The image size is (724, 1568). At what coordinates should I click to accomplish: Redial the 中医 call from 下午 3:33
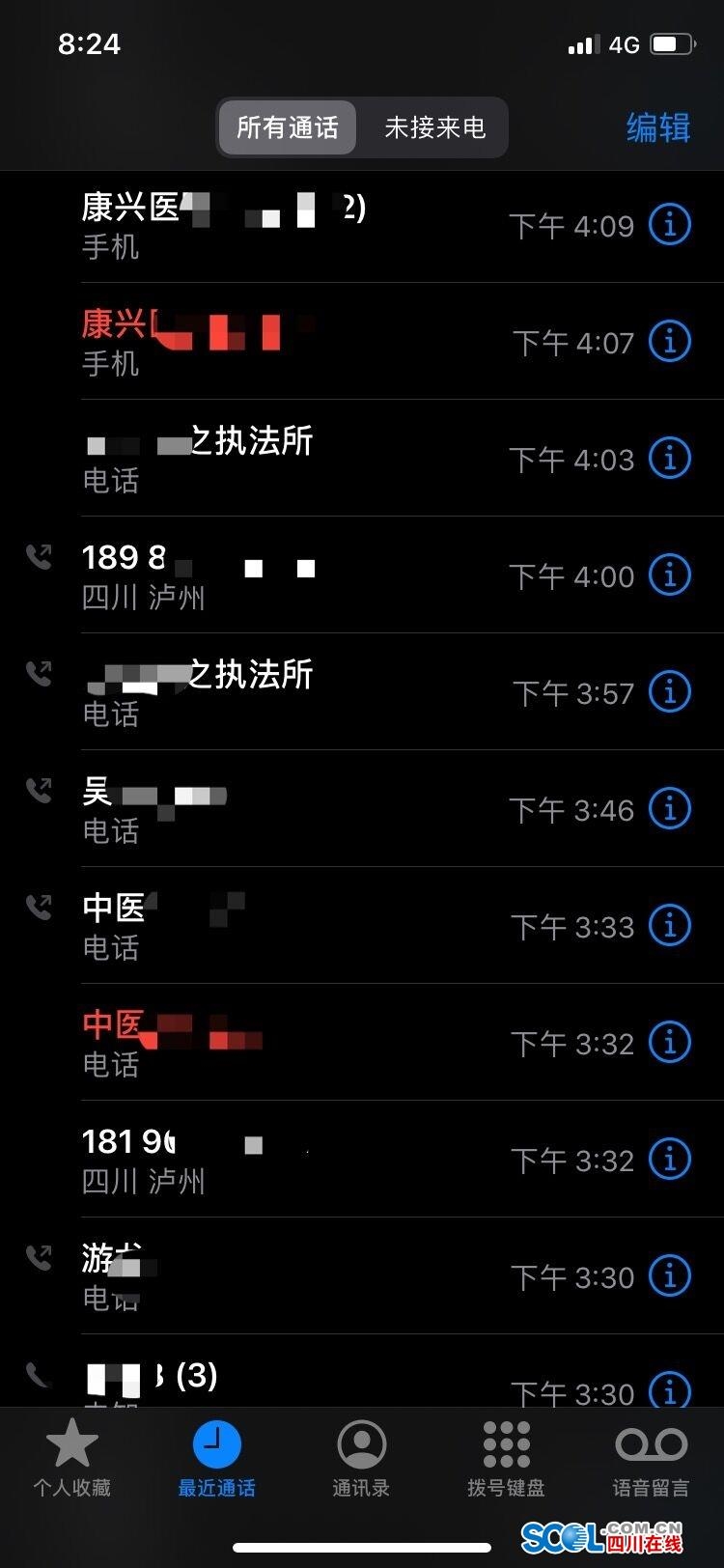[x=362, y=926]
